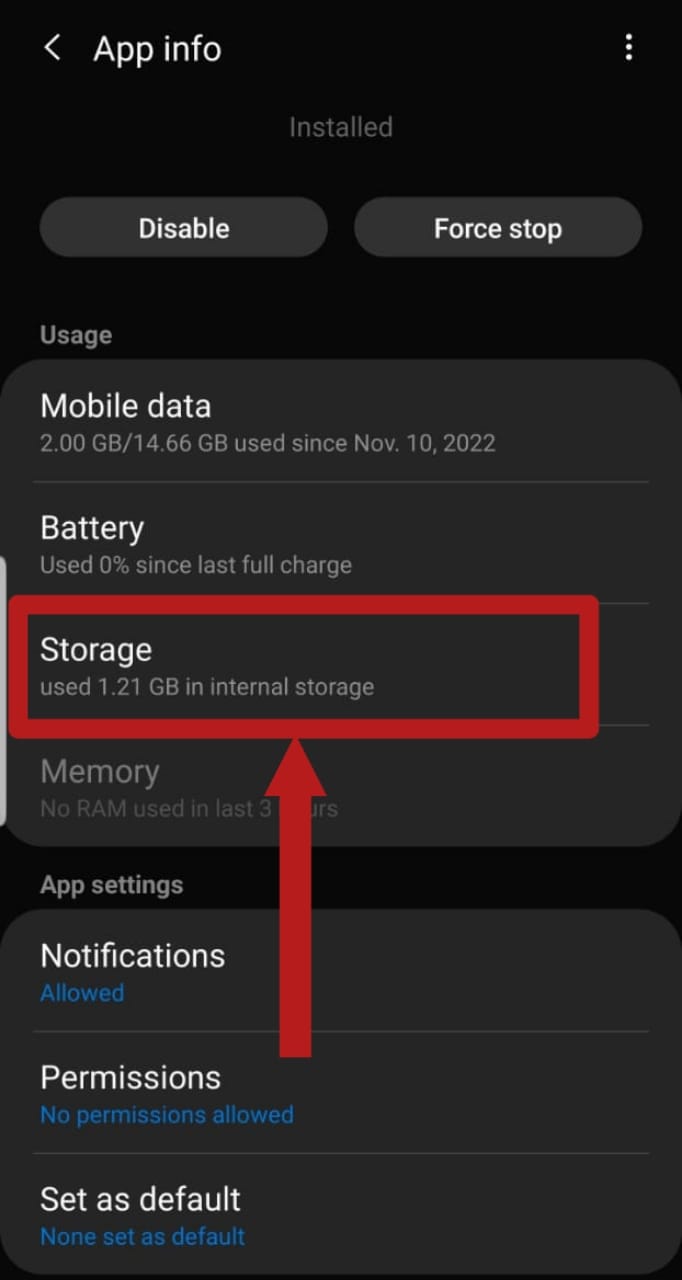Open Notifications settings
The height and width of the screenshot is (1280, 682).
[x=340, y=972]
